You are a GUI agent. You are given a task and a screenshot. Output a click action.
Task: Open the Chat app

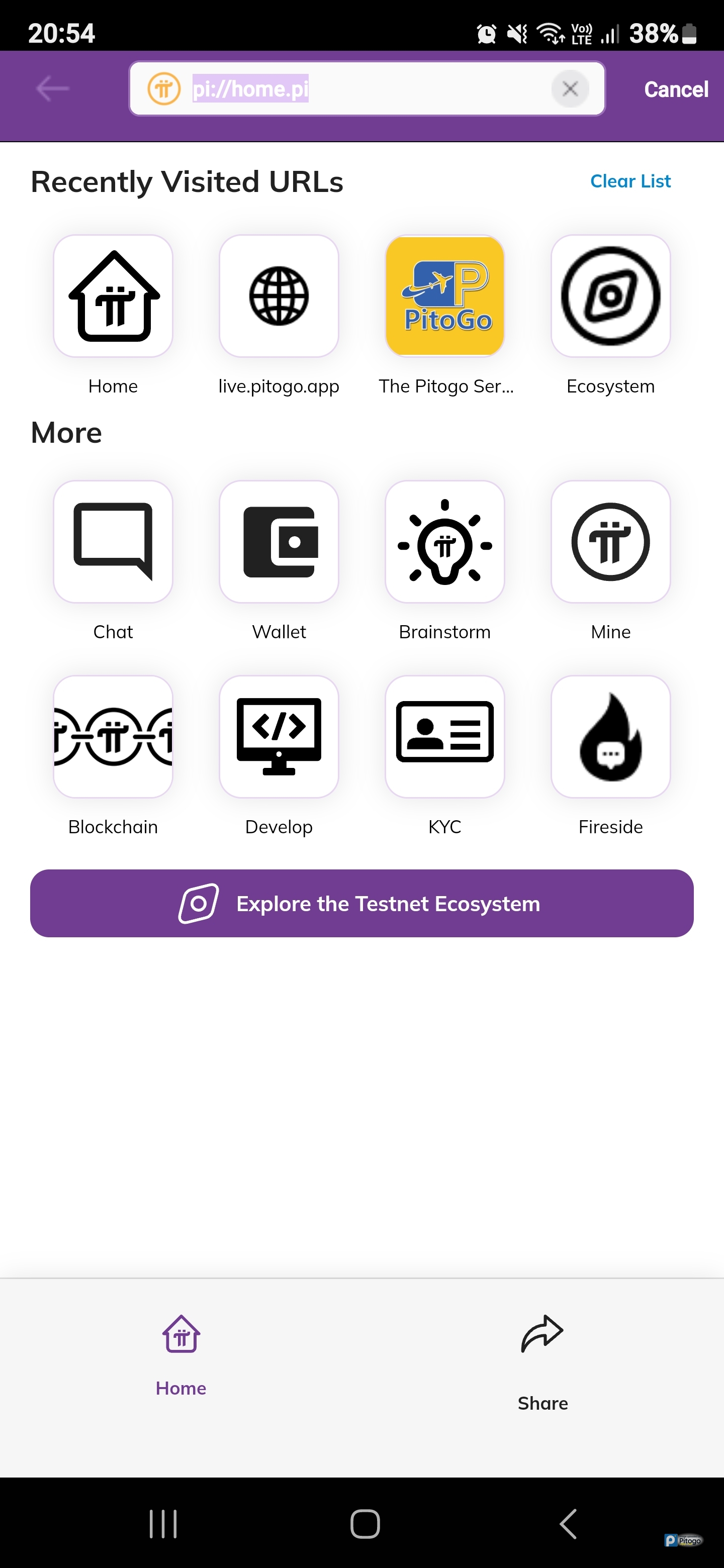pos(113,542)
